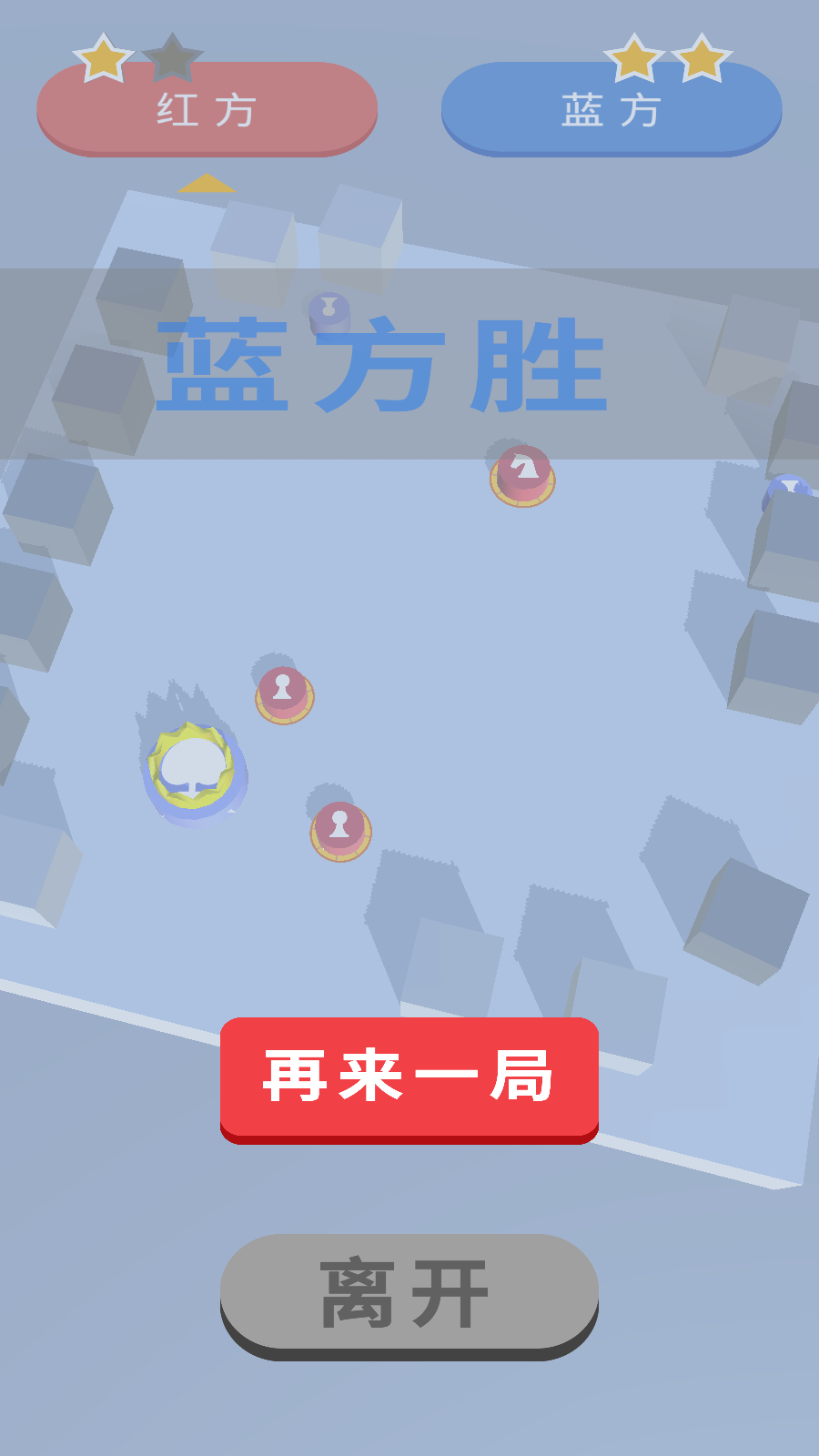The image size is (819, 1456).
Task: Toggle the 红方 team indicator
Action: pos(205,109)
